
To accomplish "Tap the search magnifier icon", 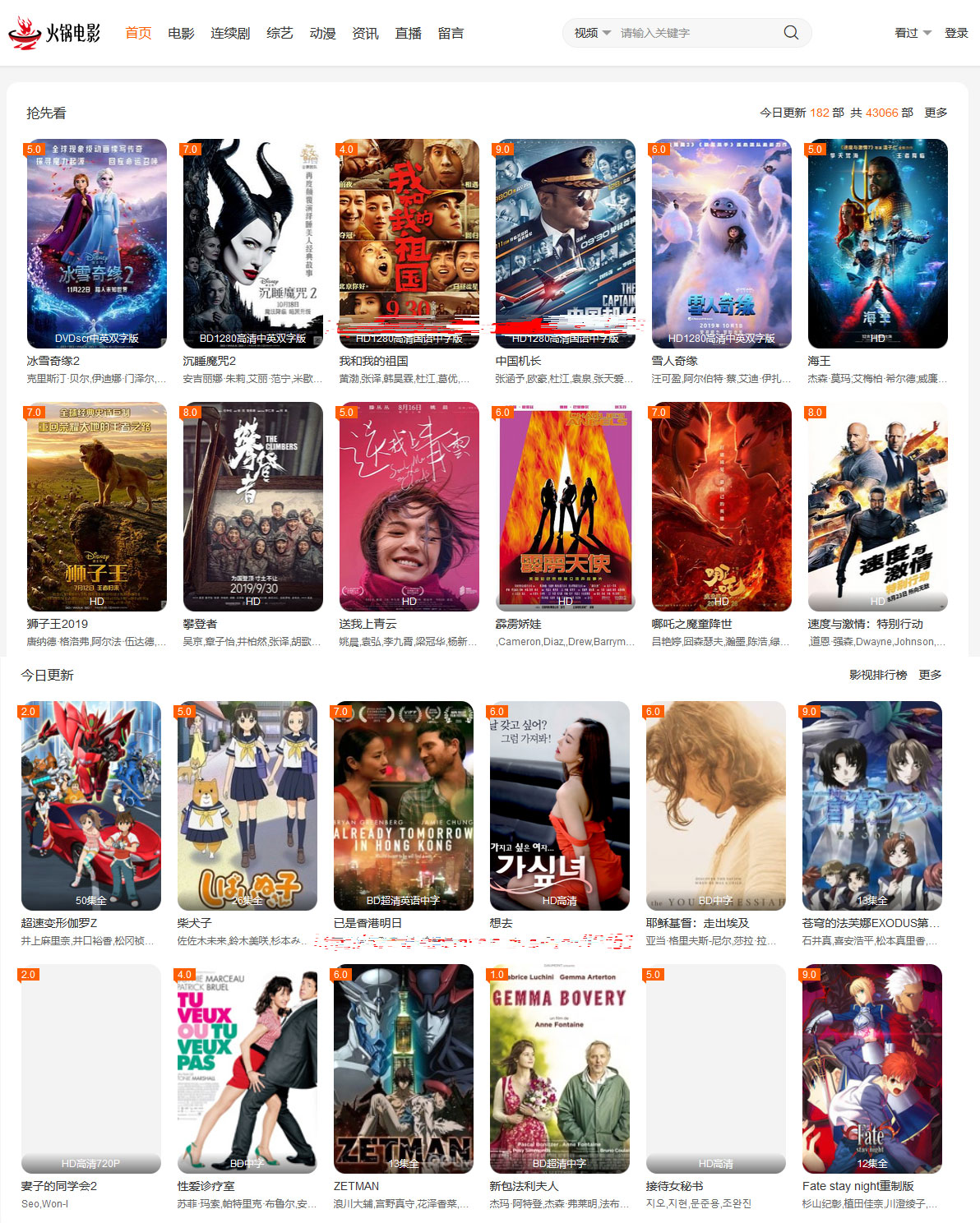I will coord(791,33).
